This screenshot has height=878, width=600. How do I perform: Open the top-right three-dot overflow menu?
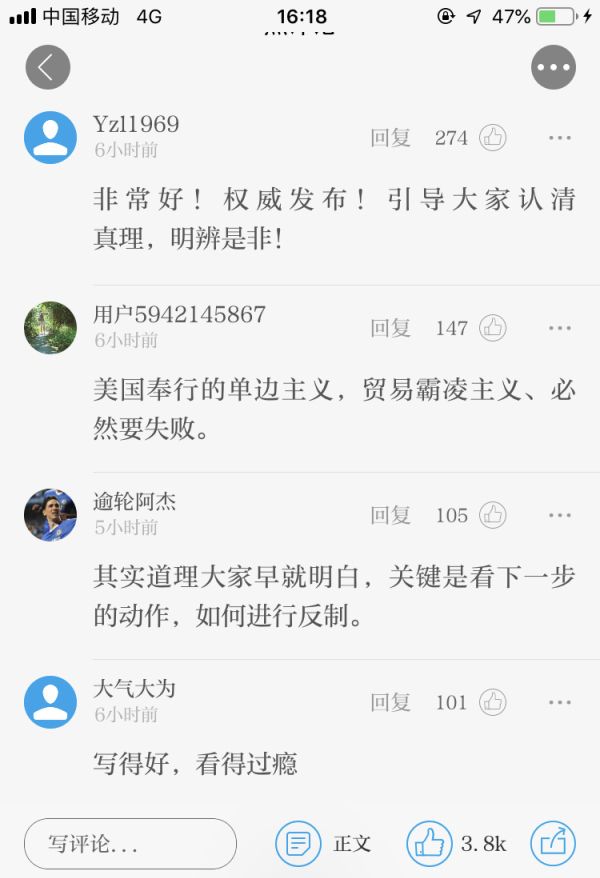pos(553,67)
